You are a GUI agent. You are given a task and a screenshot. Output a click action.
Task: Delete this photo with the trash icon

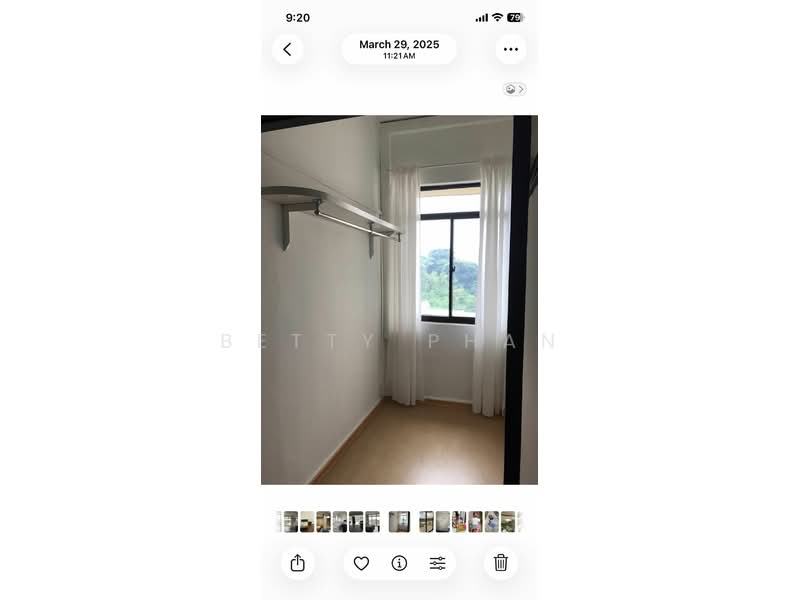point(501,563)
